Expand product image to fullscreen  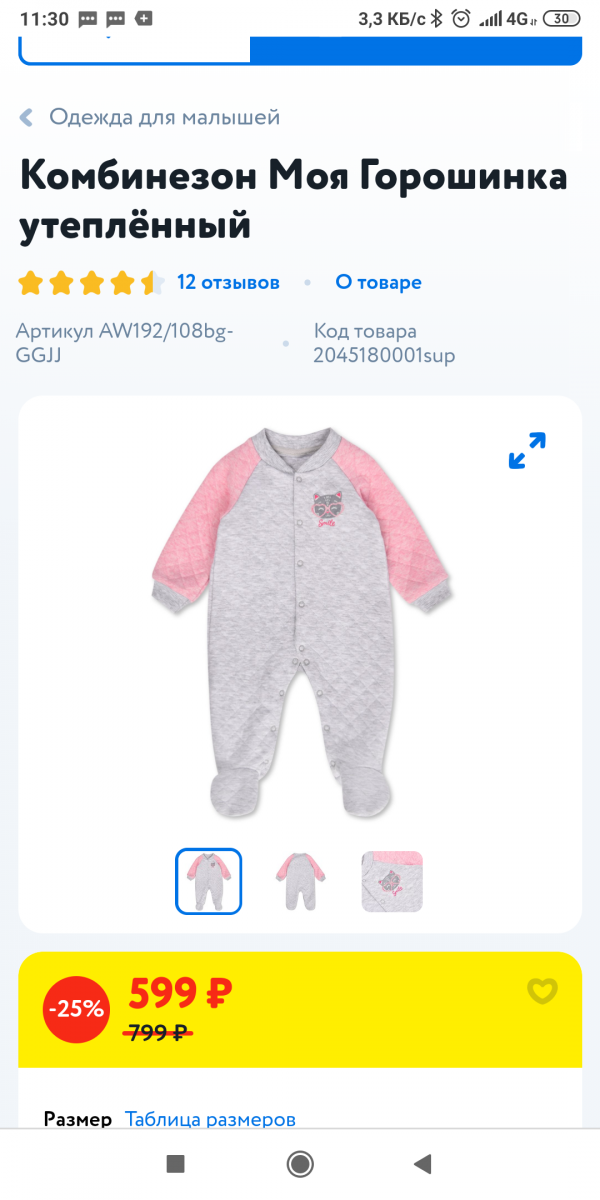click(x=527, y=451)
